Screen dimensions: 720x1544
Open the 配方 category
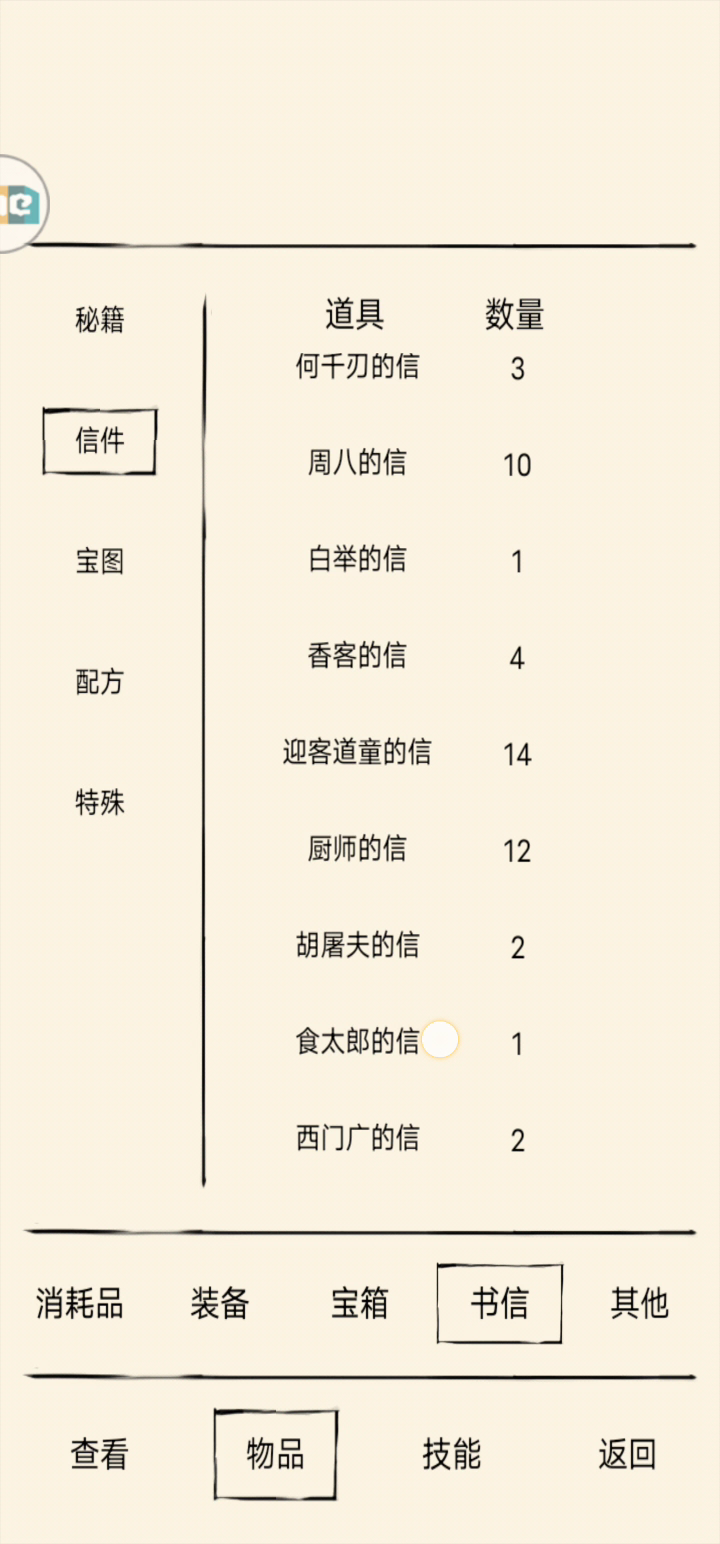pyautogui.click(x=100, y=682)
